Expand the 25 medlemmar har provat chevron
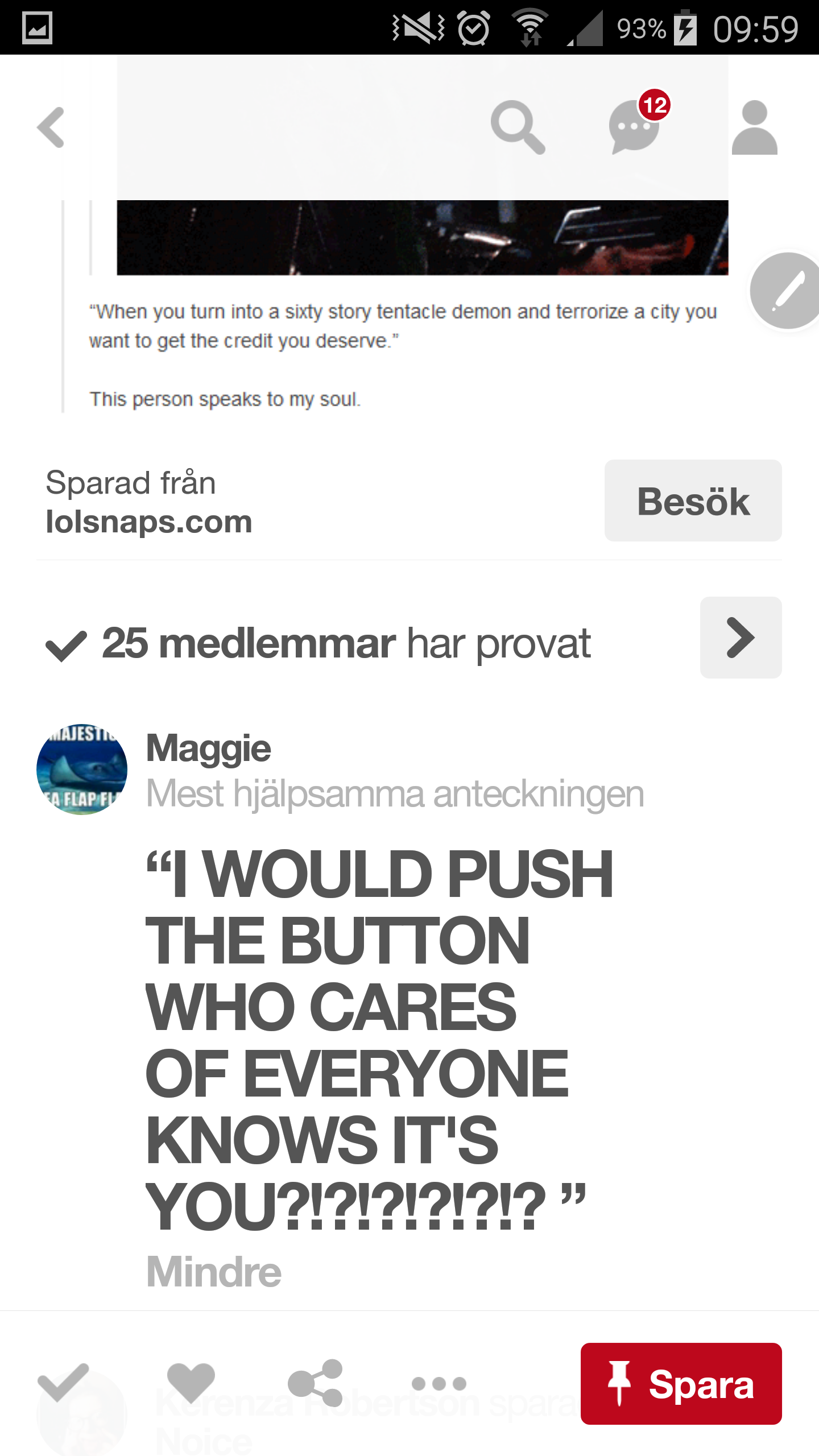Screen dimensions: 819x1456 [x=741, y=638]
